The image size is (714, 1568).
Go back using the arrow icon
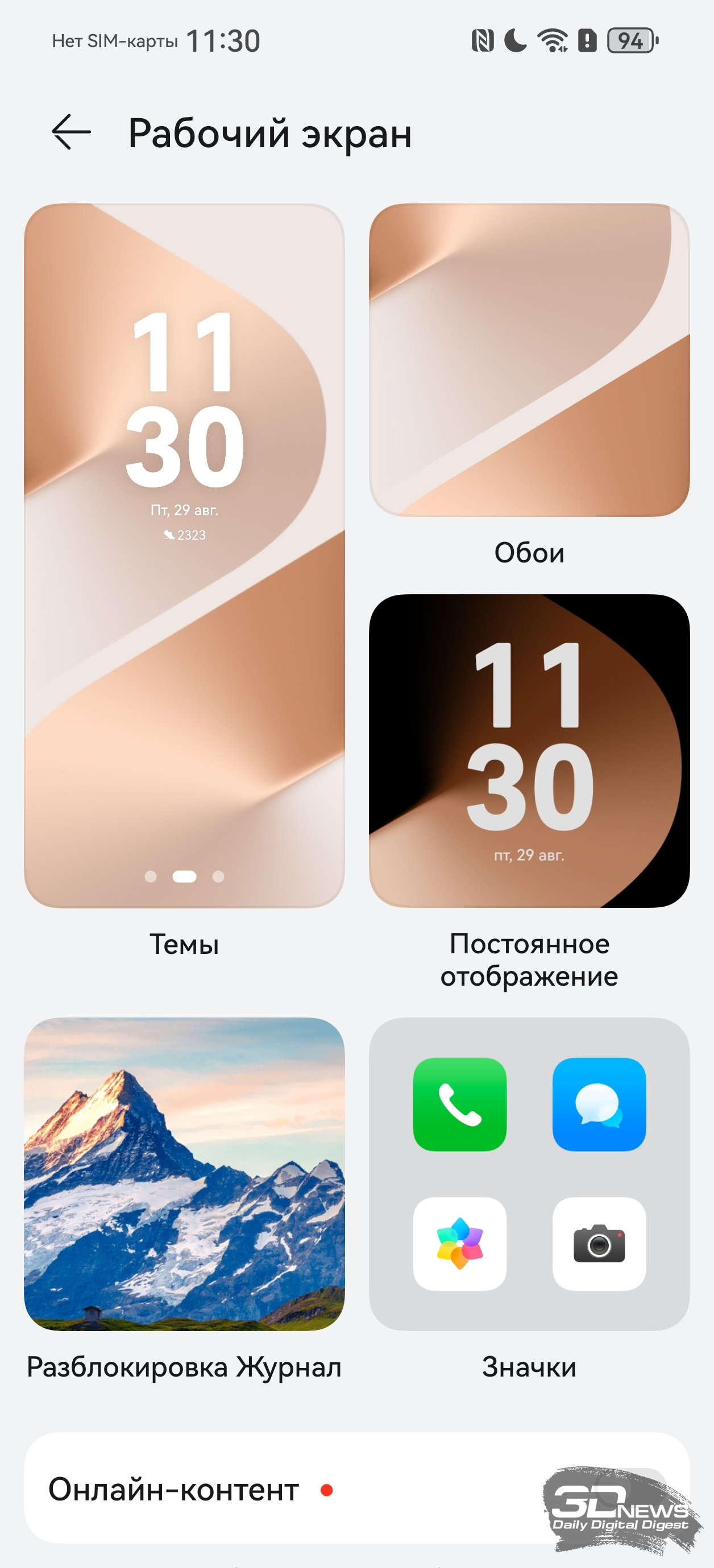tap(71, 132)
